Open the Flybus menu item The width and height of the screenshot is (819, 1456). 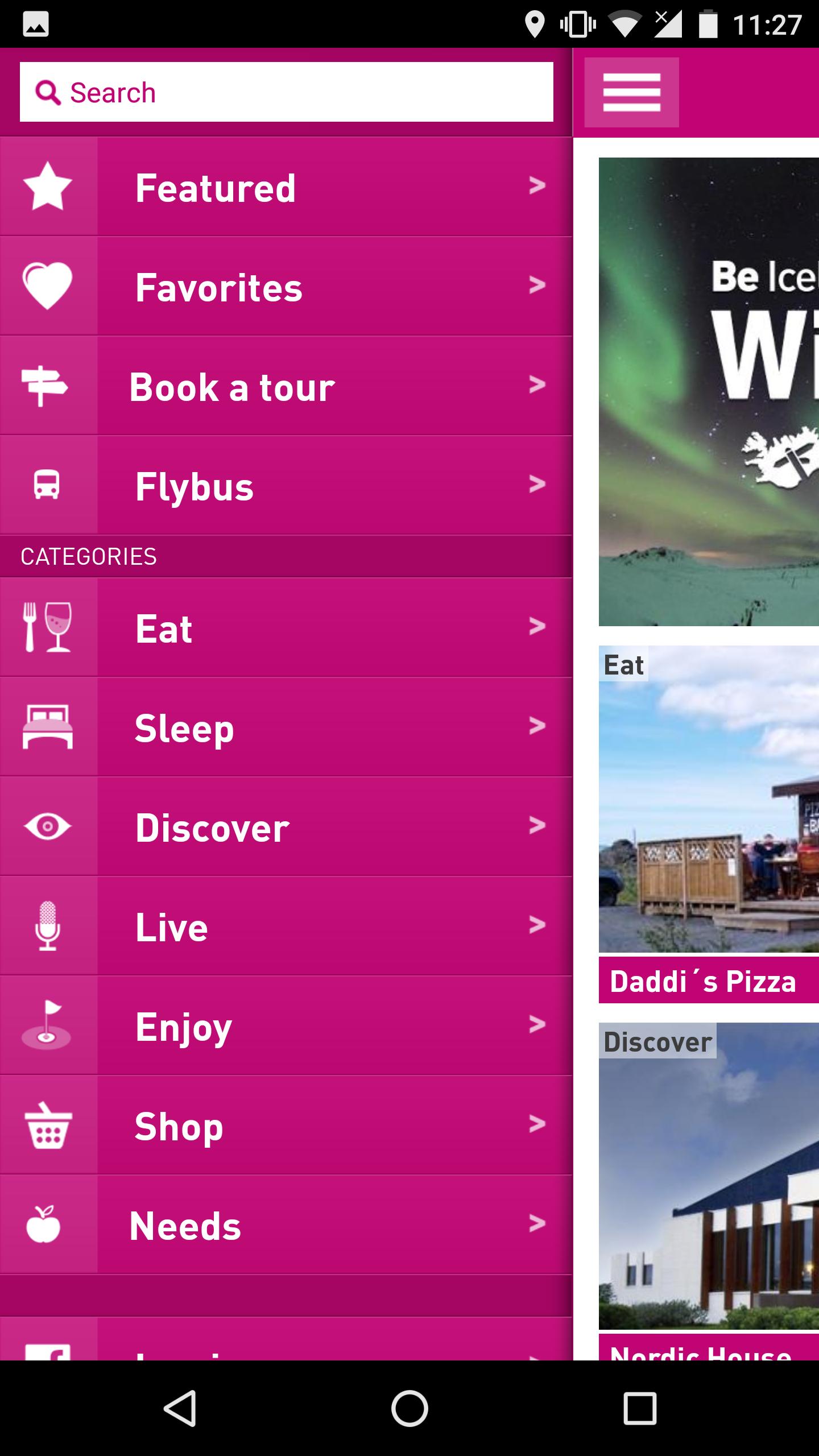coord(286,485)
